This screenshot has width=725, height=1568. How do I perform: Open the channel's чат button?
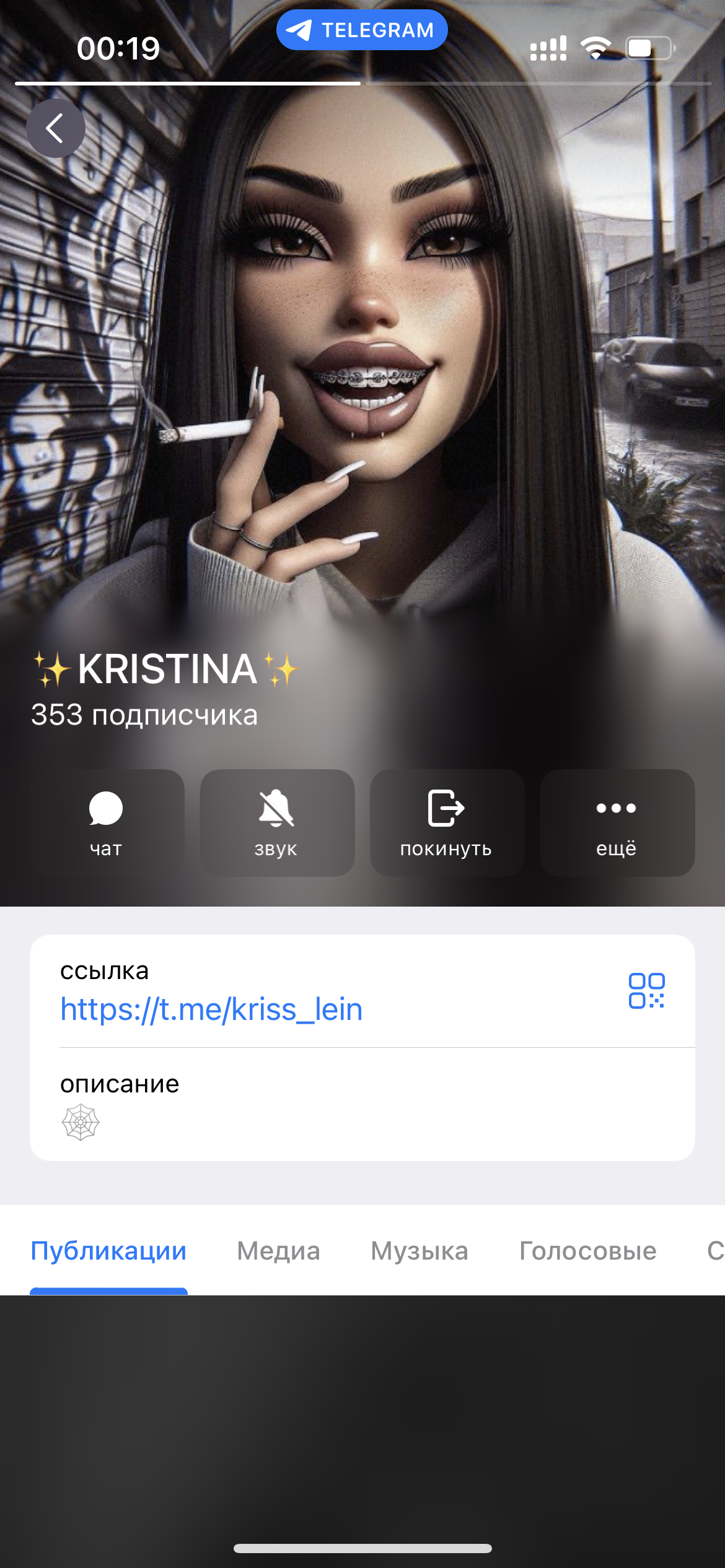click(x=107, y=822)
